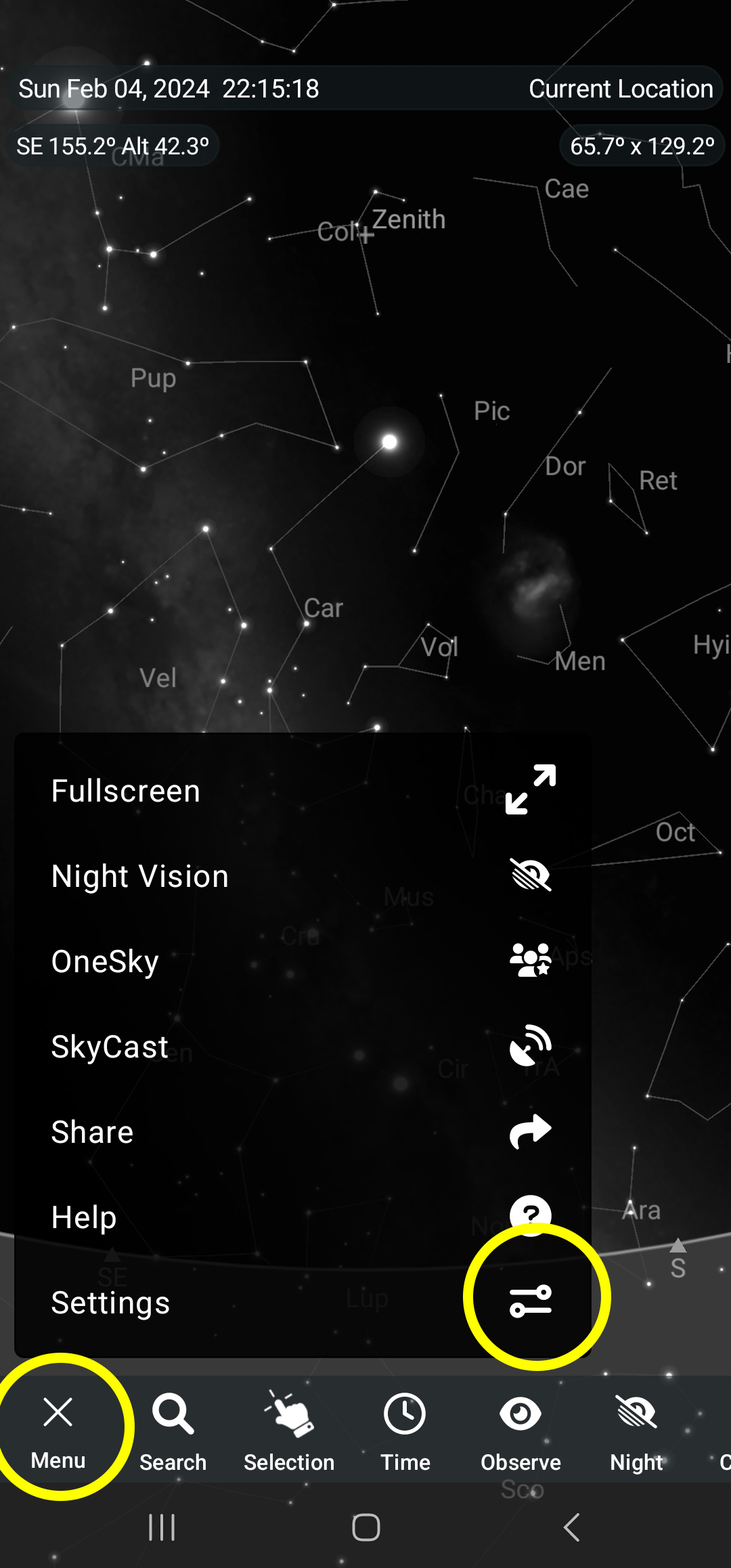Select Night Vision in the menu
731x1568 pixels.
[x=303, y=876]
